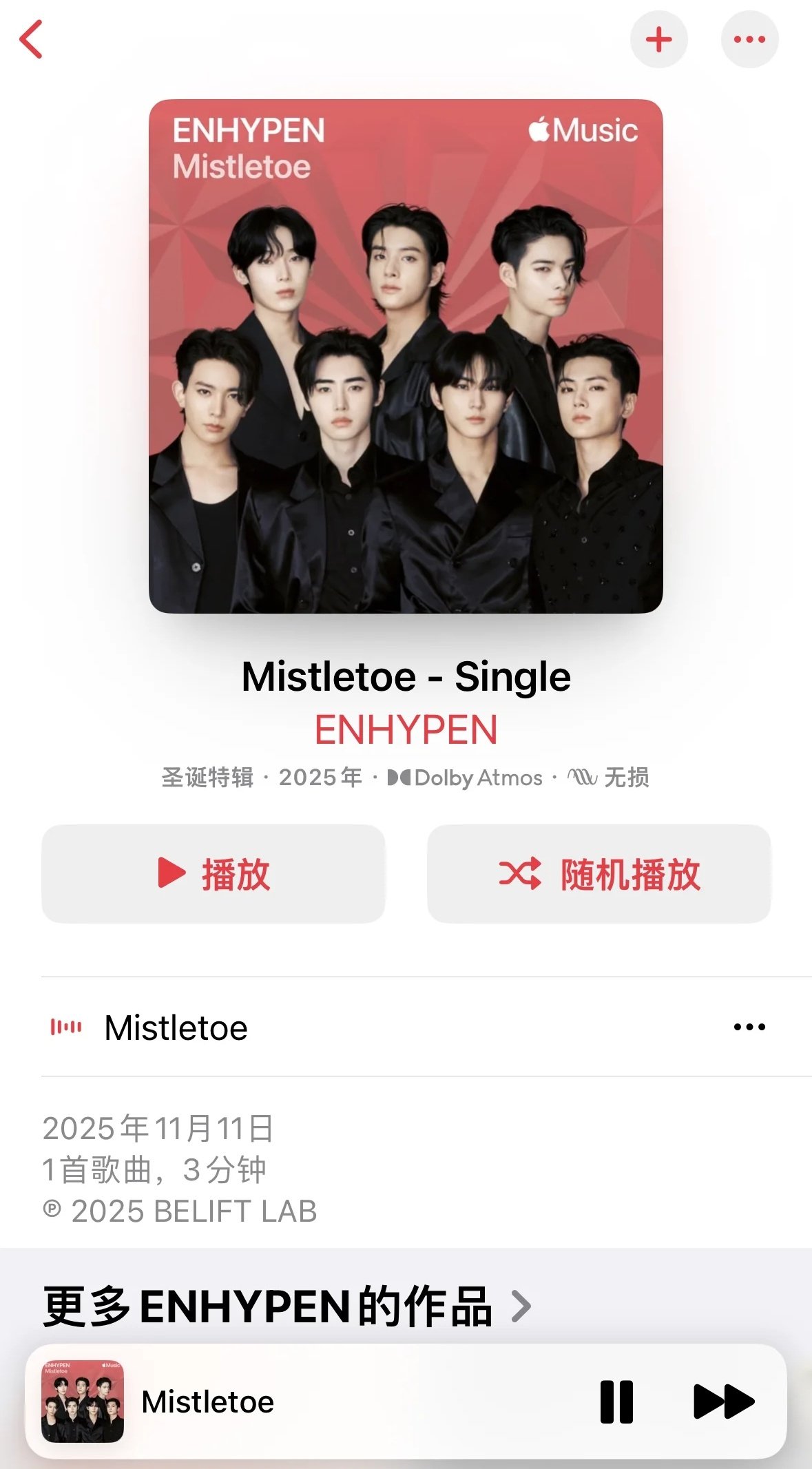The image size is (812, 1469).
Task: Select the Mistletoe song title row
Action: click(x=176, y=1027)
